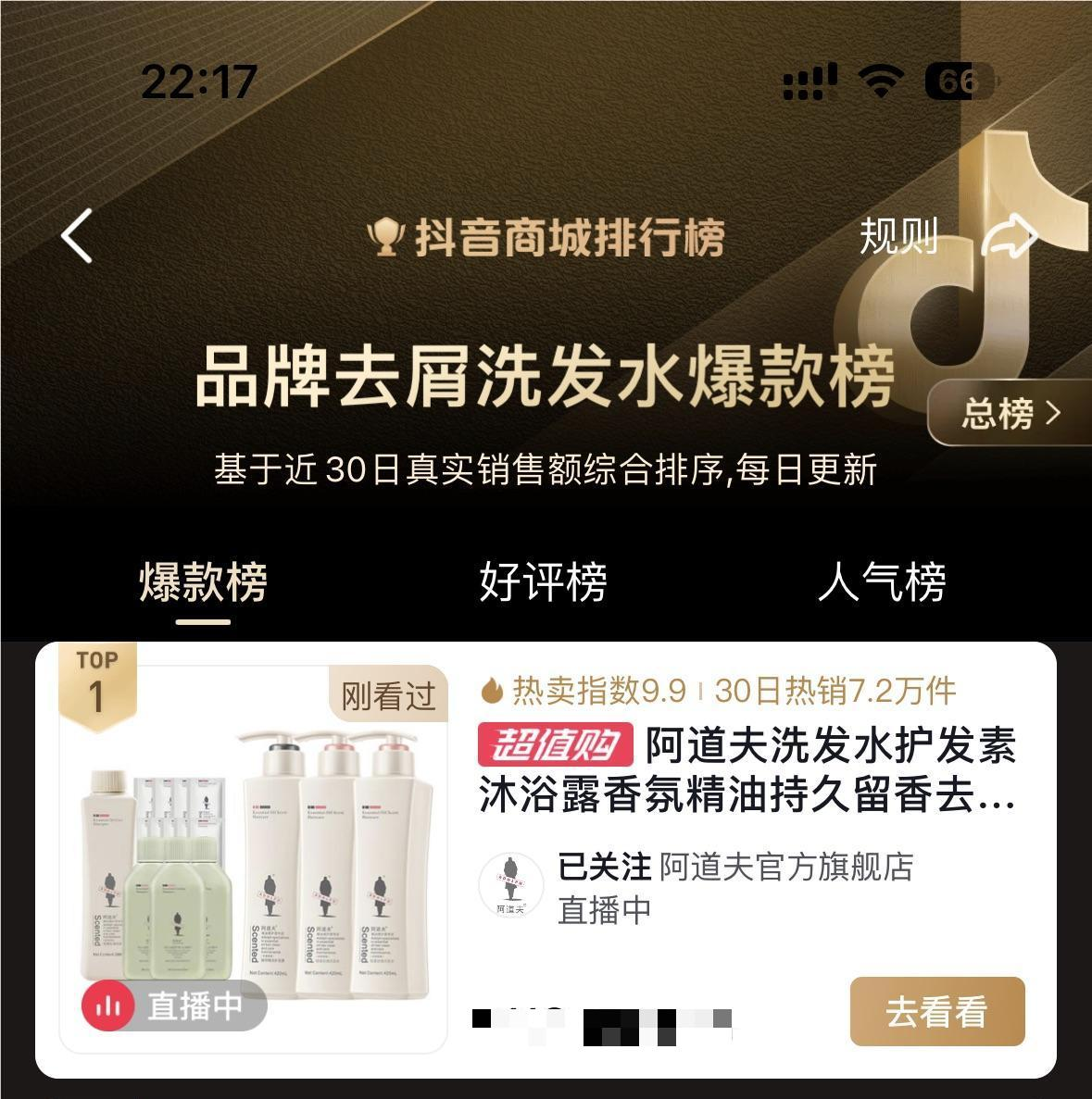Viewport: 1092px width, 1099px height.
Task: Switch to the 人气榜 tab
Action: pos(882,582)
